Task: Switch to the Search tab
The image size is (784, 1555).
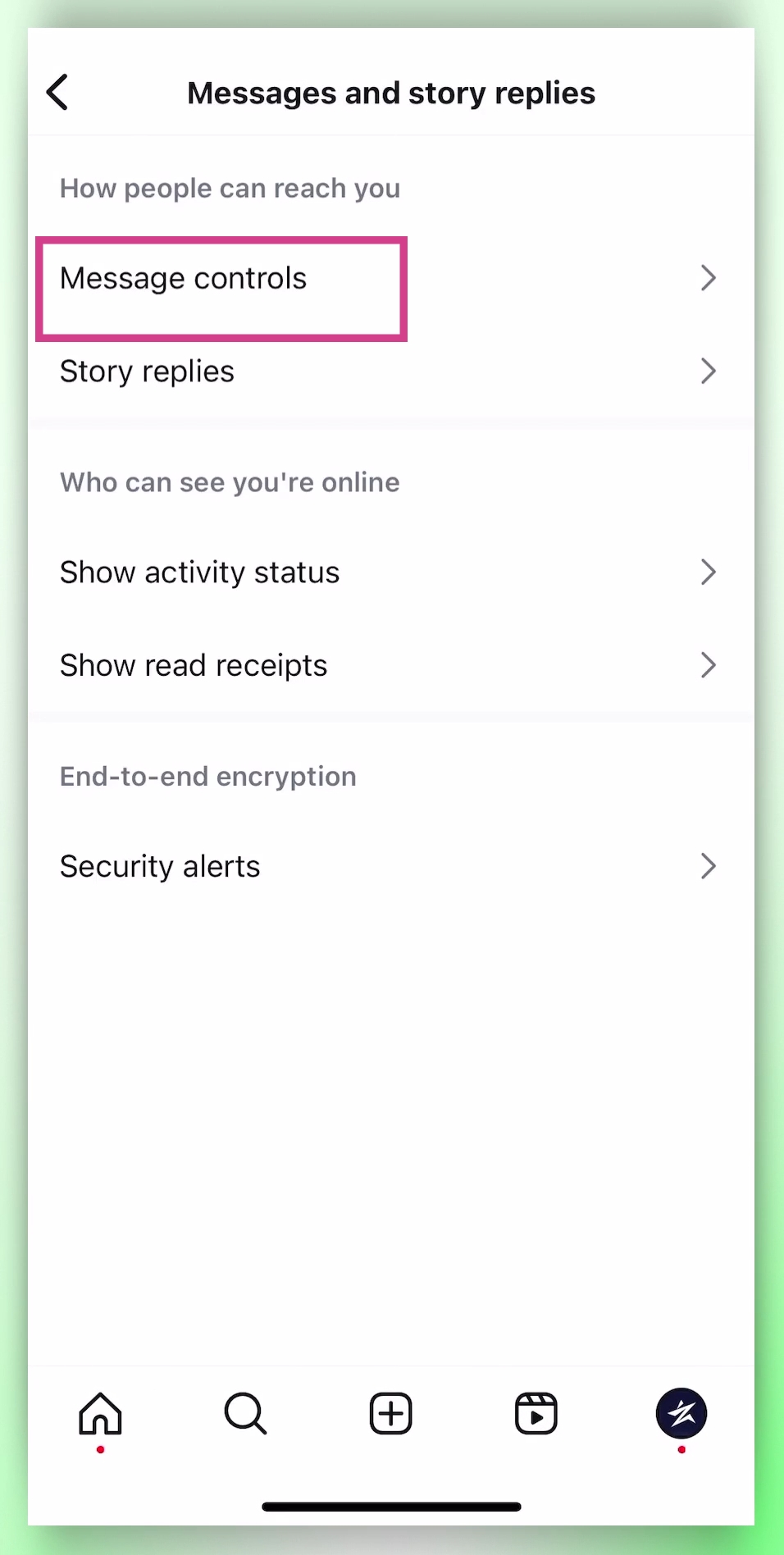Action: 245,1414
